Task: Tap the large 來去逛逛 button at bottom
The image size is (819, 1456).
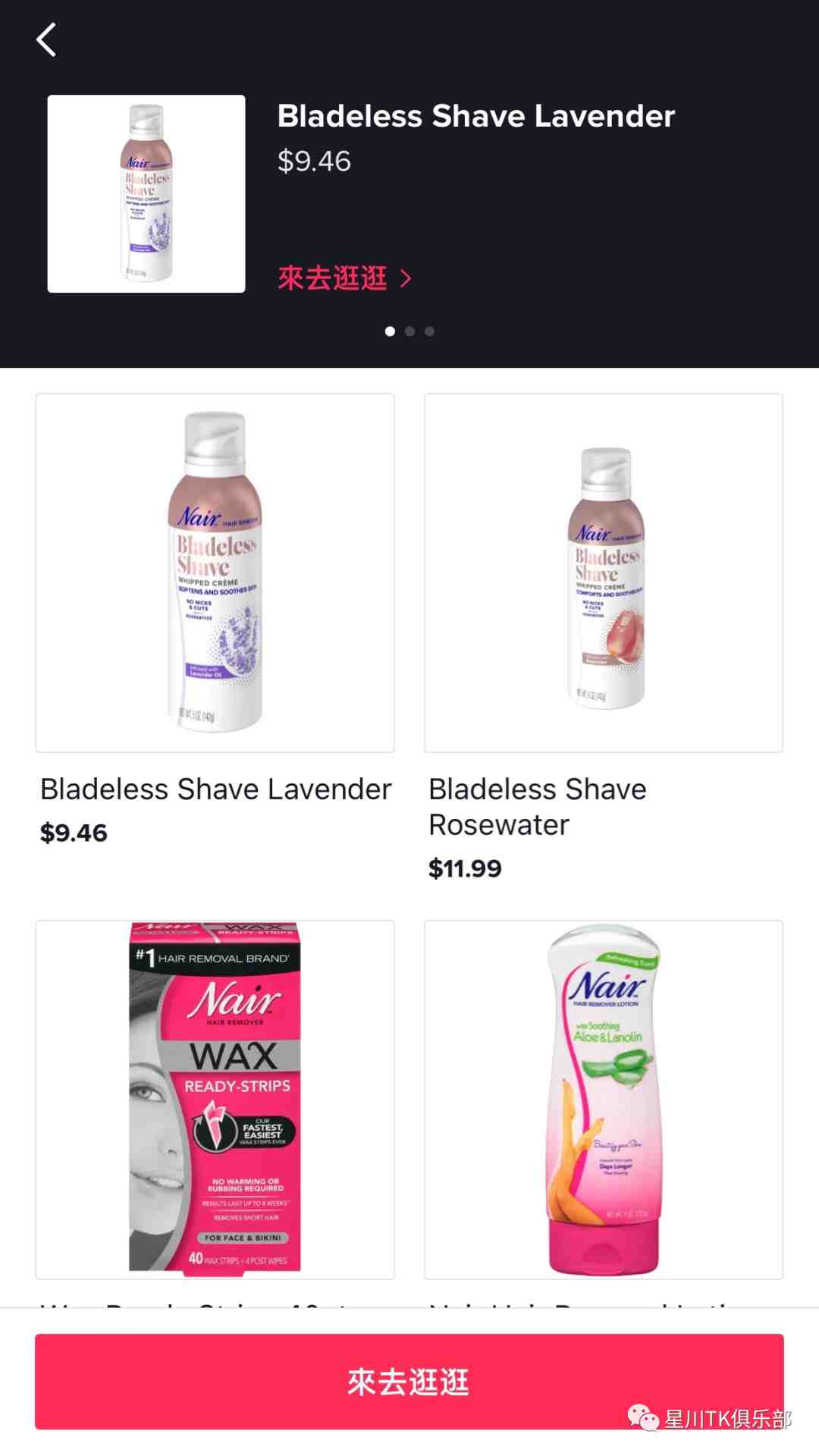Action: click(409, 1382)
